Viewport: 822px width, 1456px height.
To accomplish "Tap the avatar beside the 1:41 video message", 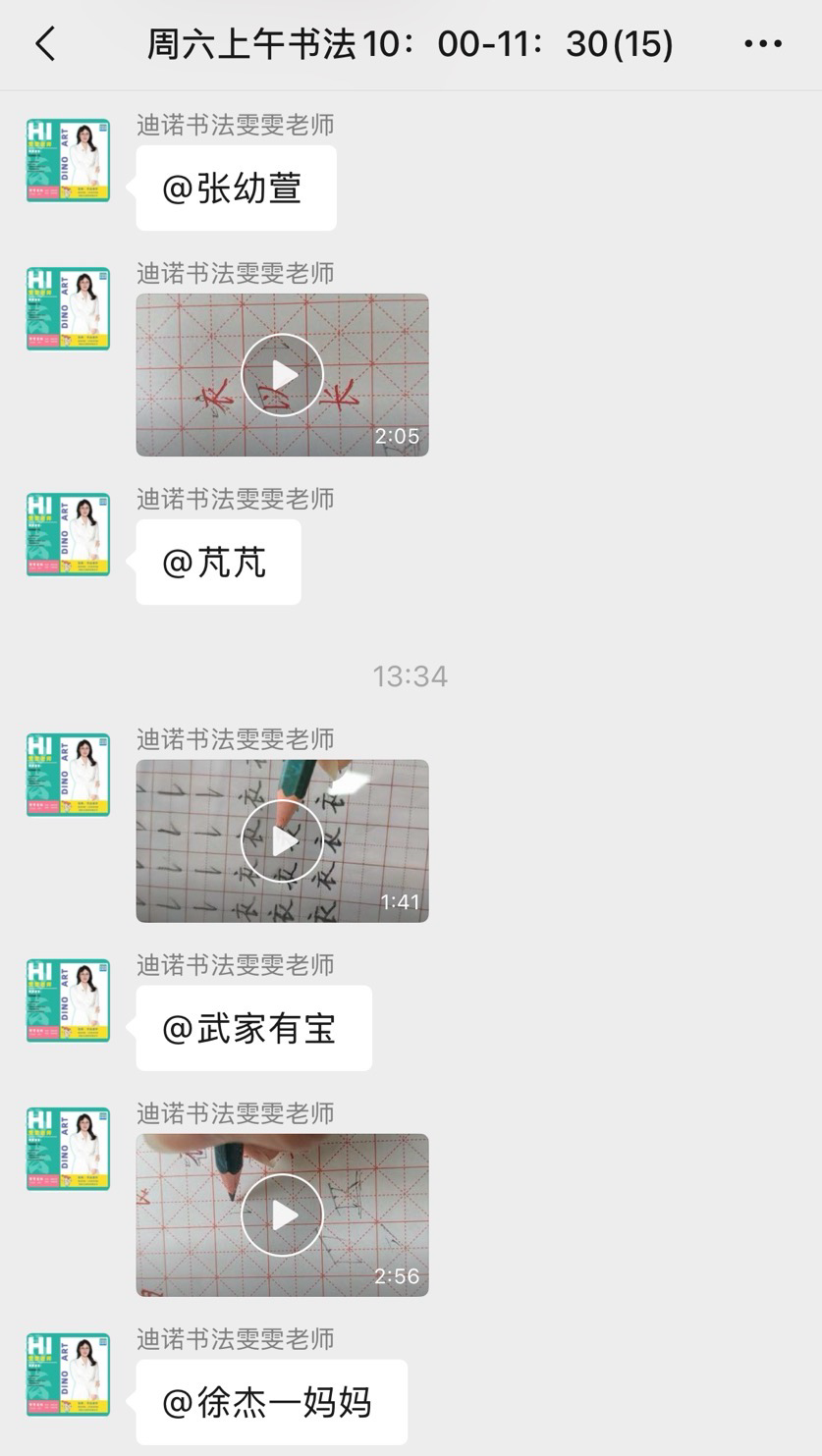I will point(67,773).
